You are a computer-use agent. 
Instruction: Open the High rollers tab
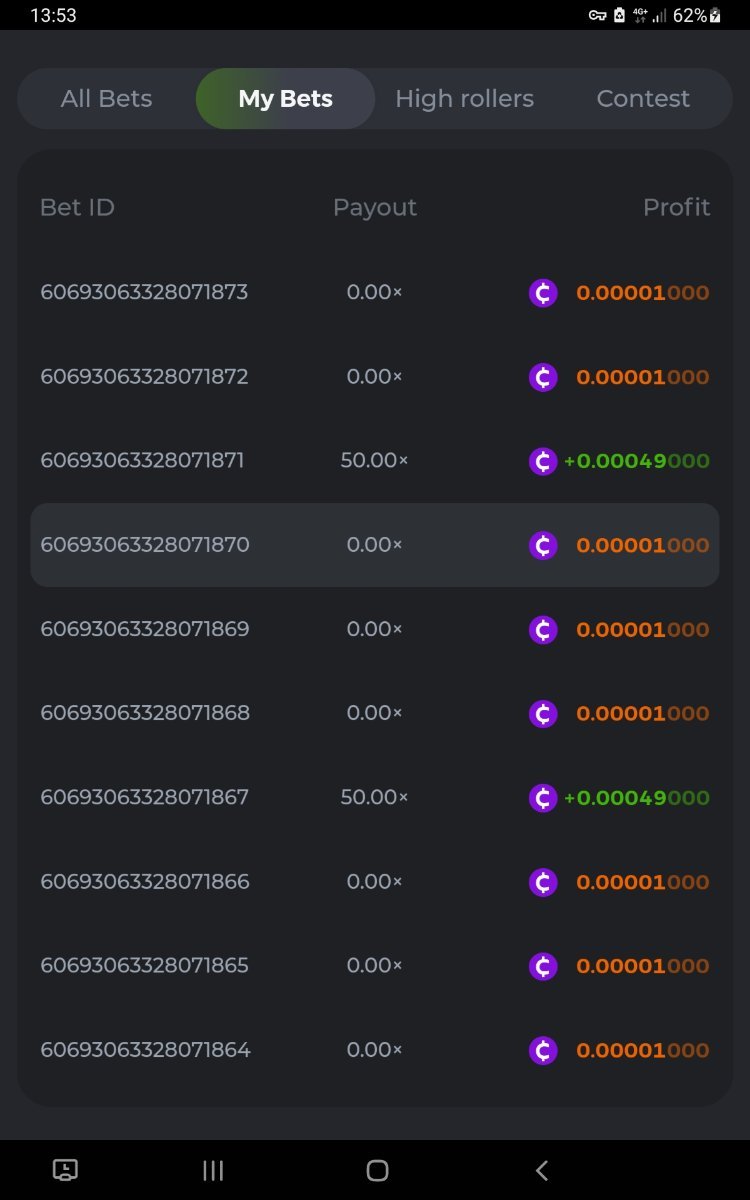(464, 99)
